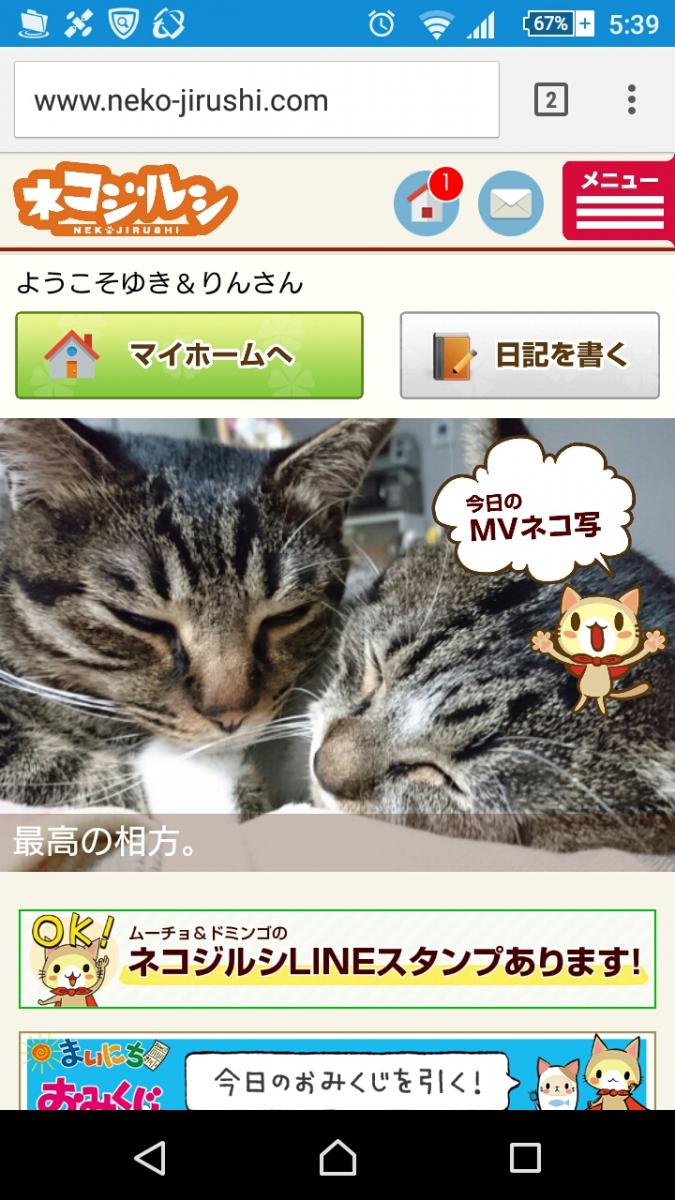Tap the ネコジルシ site logo
This screenshot has height=1200, width=675.
click(125, 200)
